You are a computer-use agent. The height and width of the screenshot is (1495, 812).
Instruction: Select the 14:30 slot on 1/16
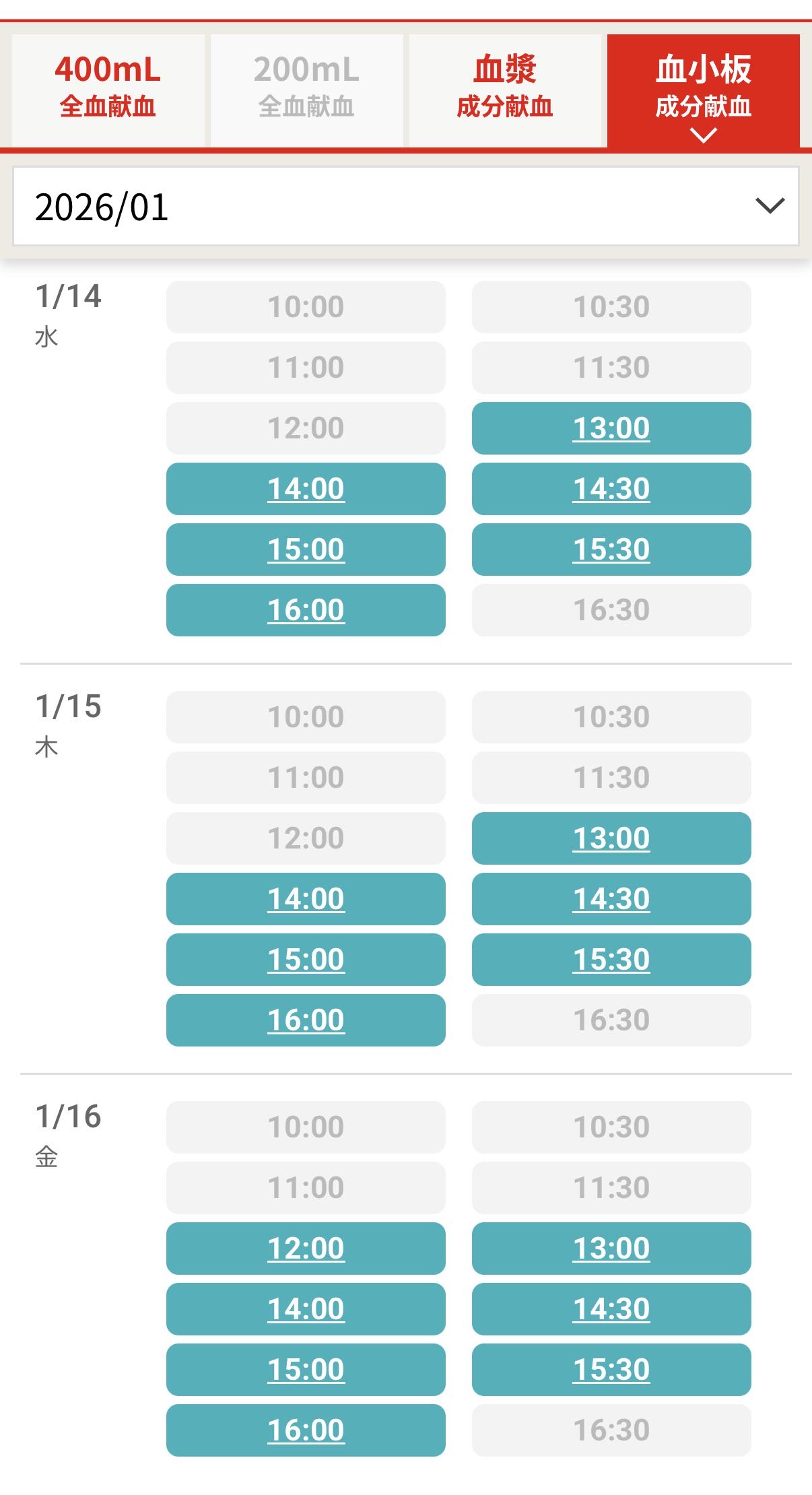(x=611, y=1309)
